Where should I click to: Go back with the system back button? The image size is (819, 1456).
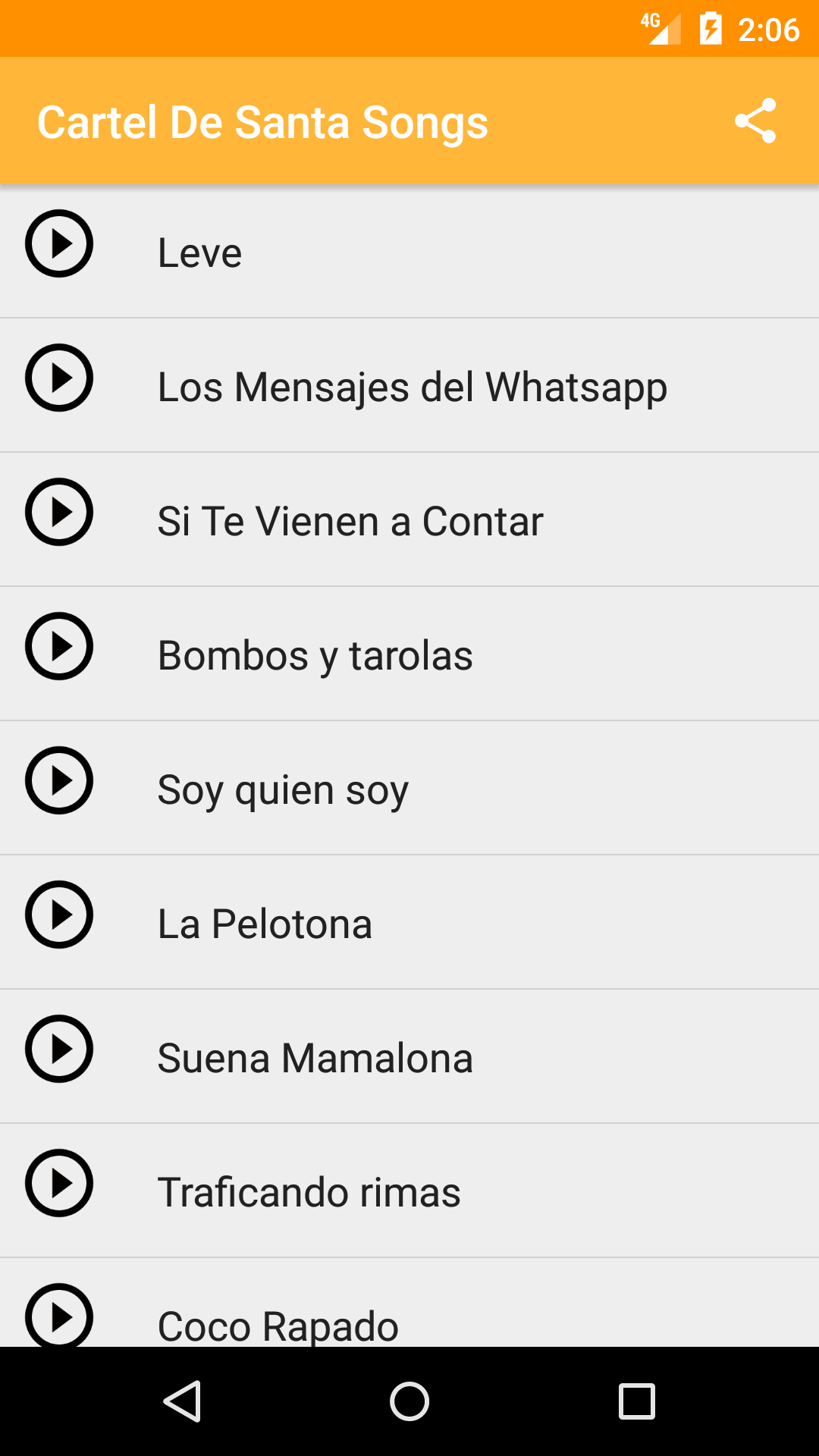pyautogui.click(x=182, y=1401)
